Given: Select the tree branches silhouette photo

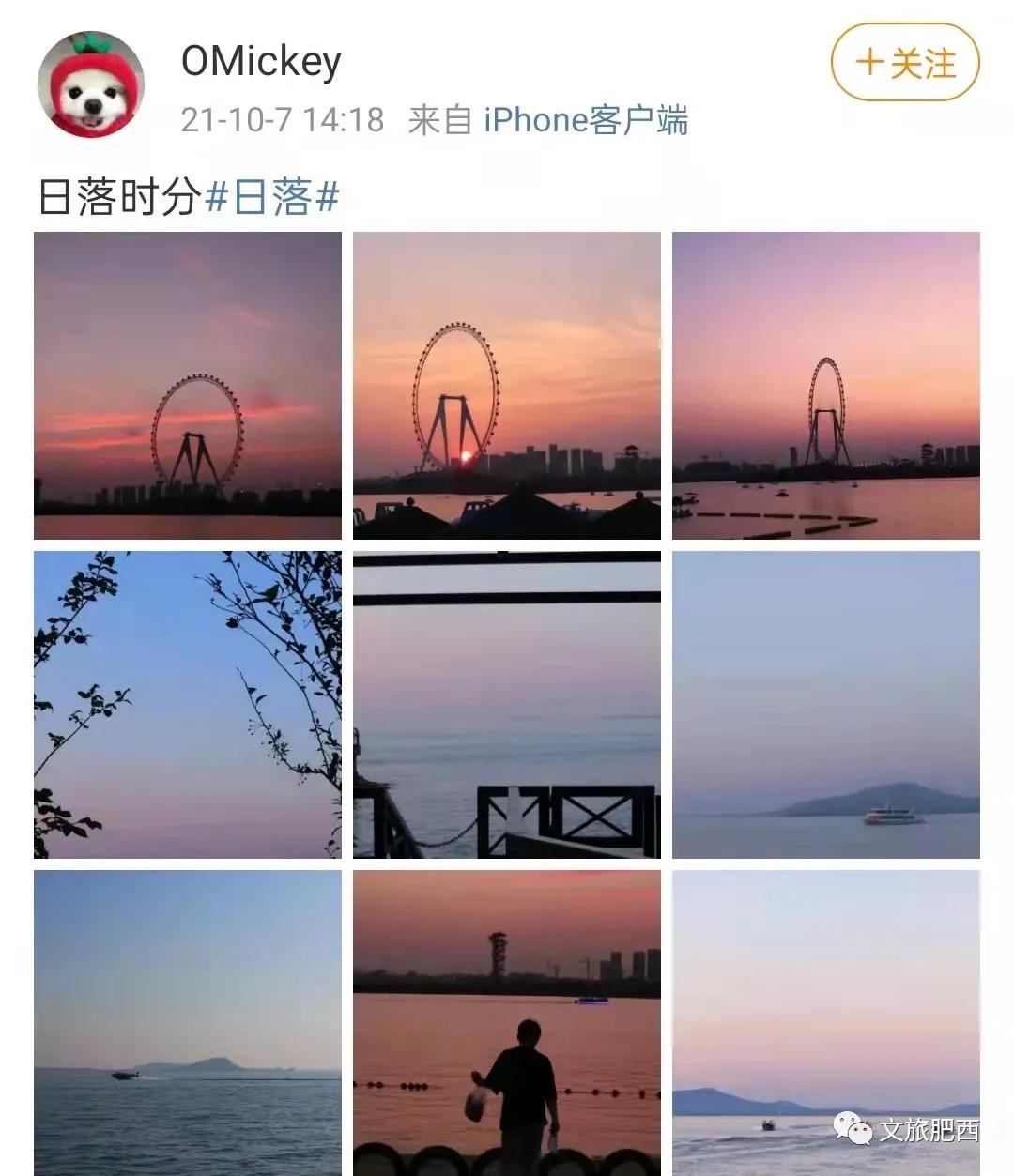Looking at the screenshot, I should click(188, 704).
